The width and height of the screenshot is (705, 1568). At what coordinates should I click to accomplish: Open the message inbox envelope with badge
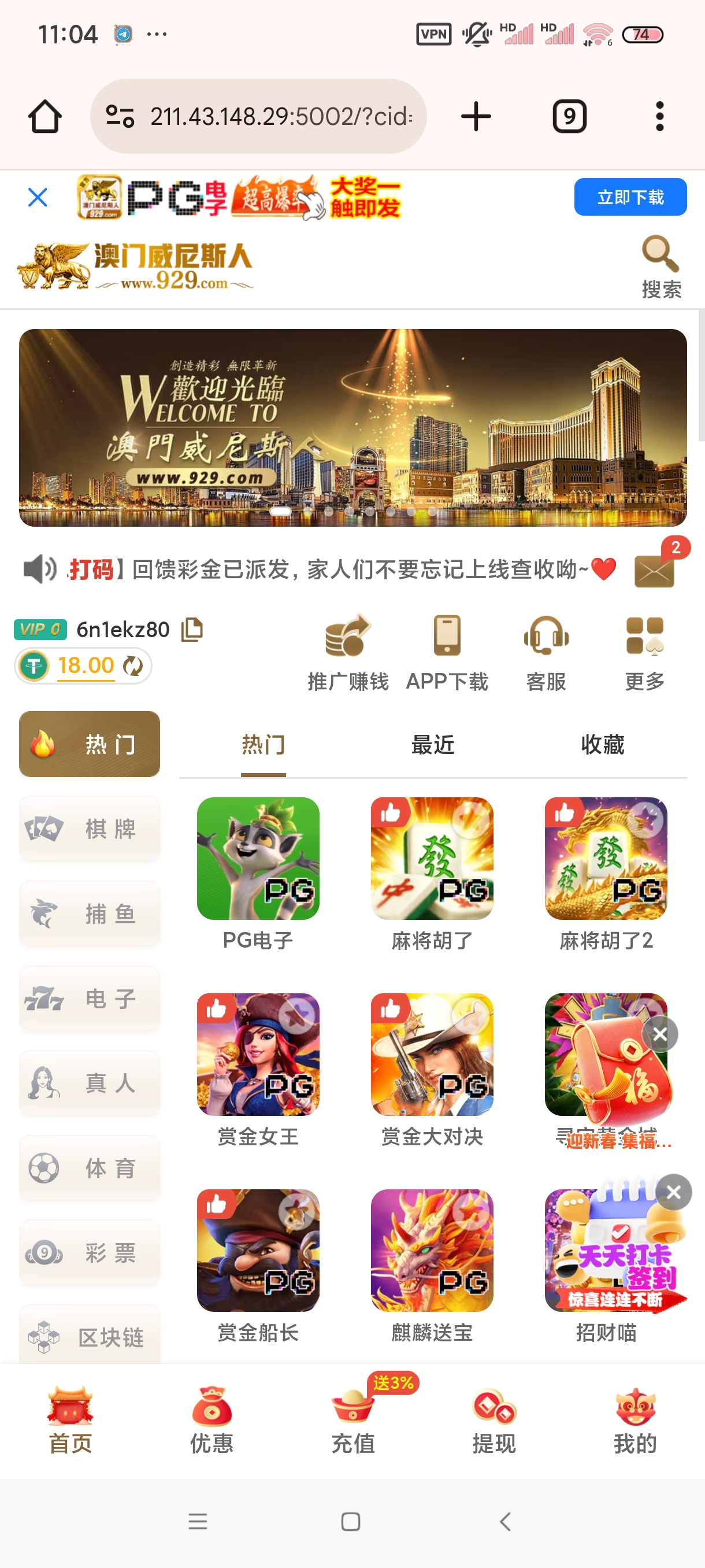tap(655, 570)
